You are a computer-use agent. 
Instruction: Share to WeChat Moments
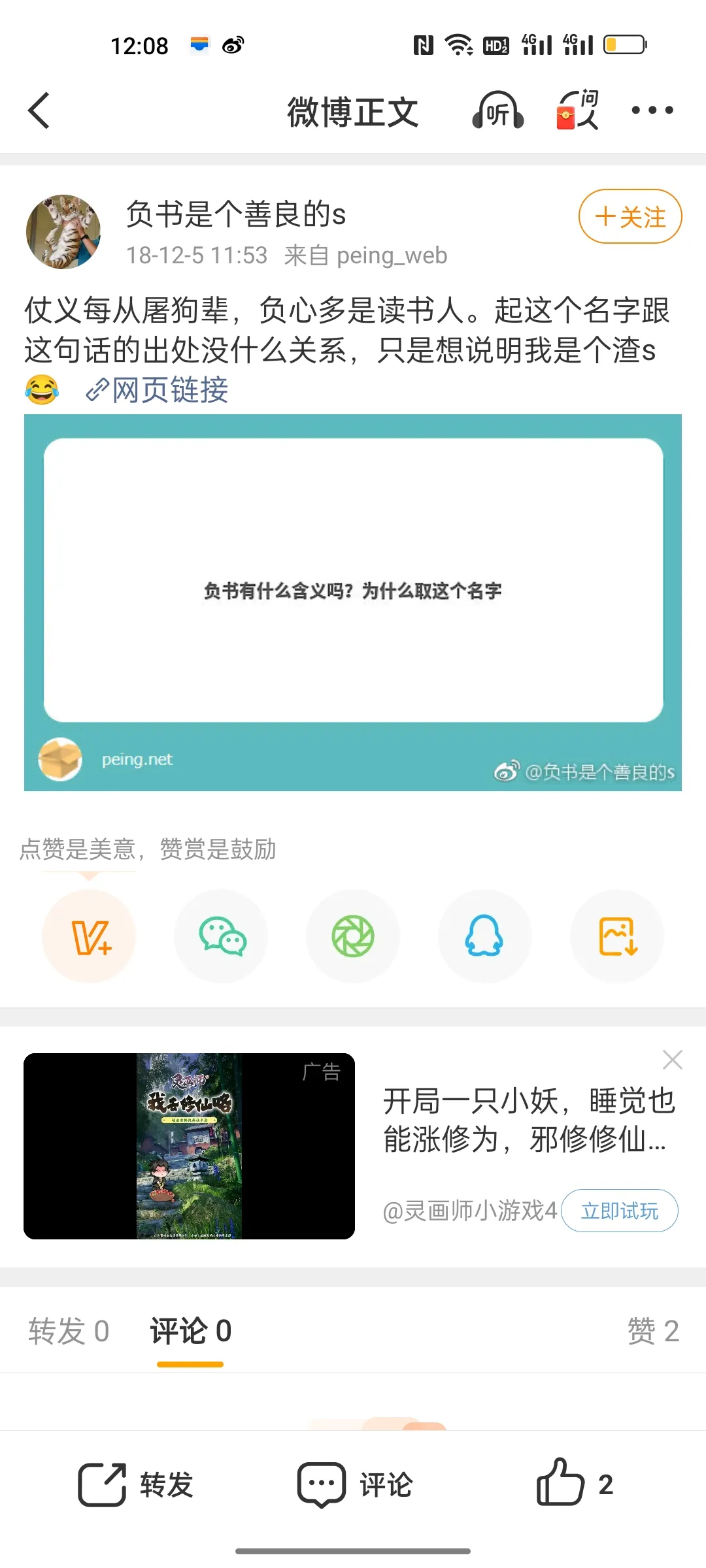[353, 936]
